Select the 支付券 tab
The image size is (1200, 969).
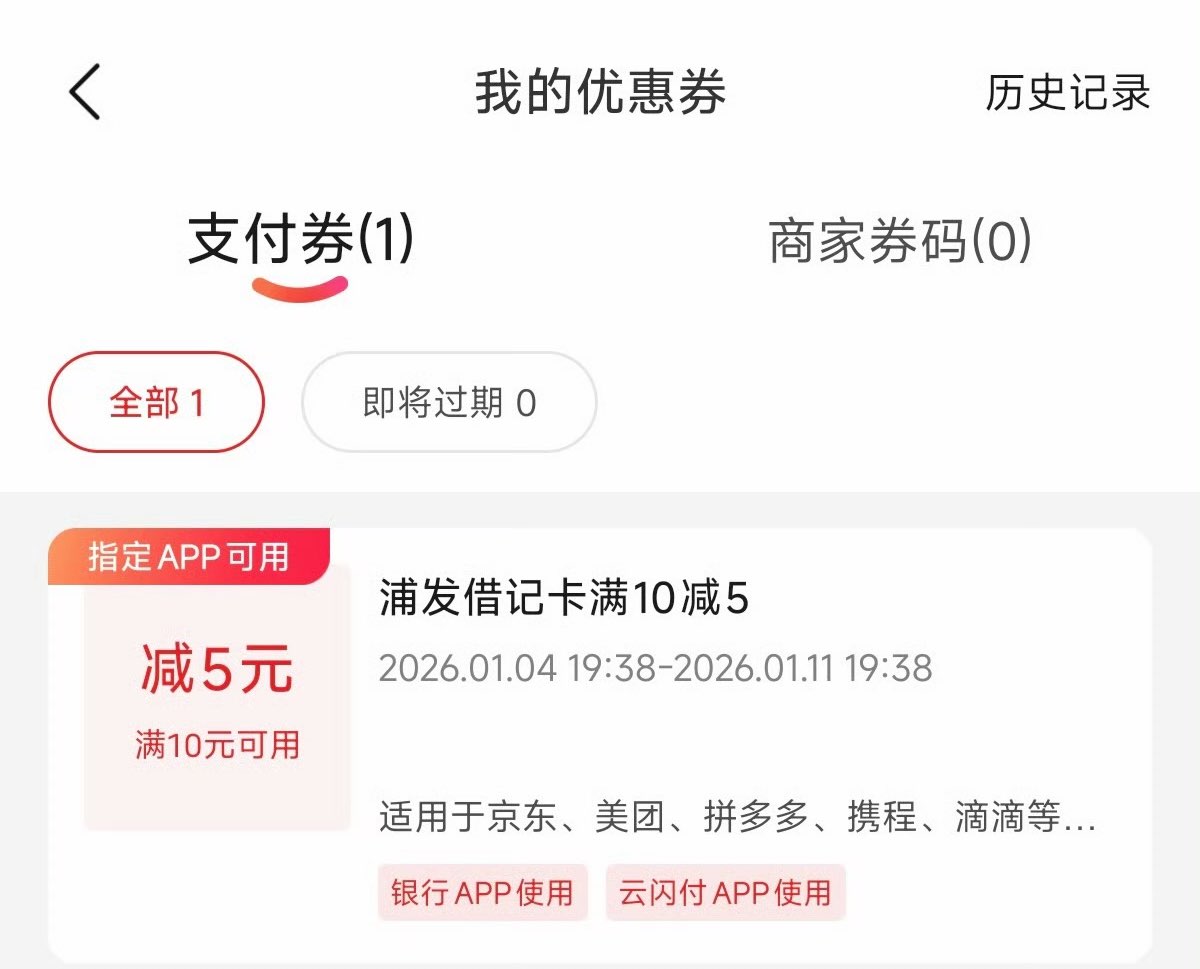[x=300, y=242]
